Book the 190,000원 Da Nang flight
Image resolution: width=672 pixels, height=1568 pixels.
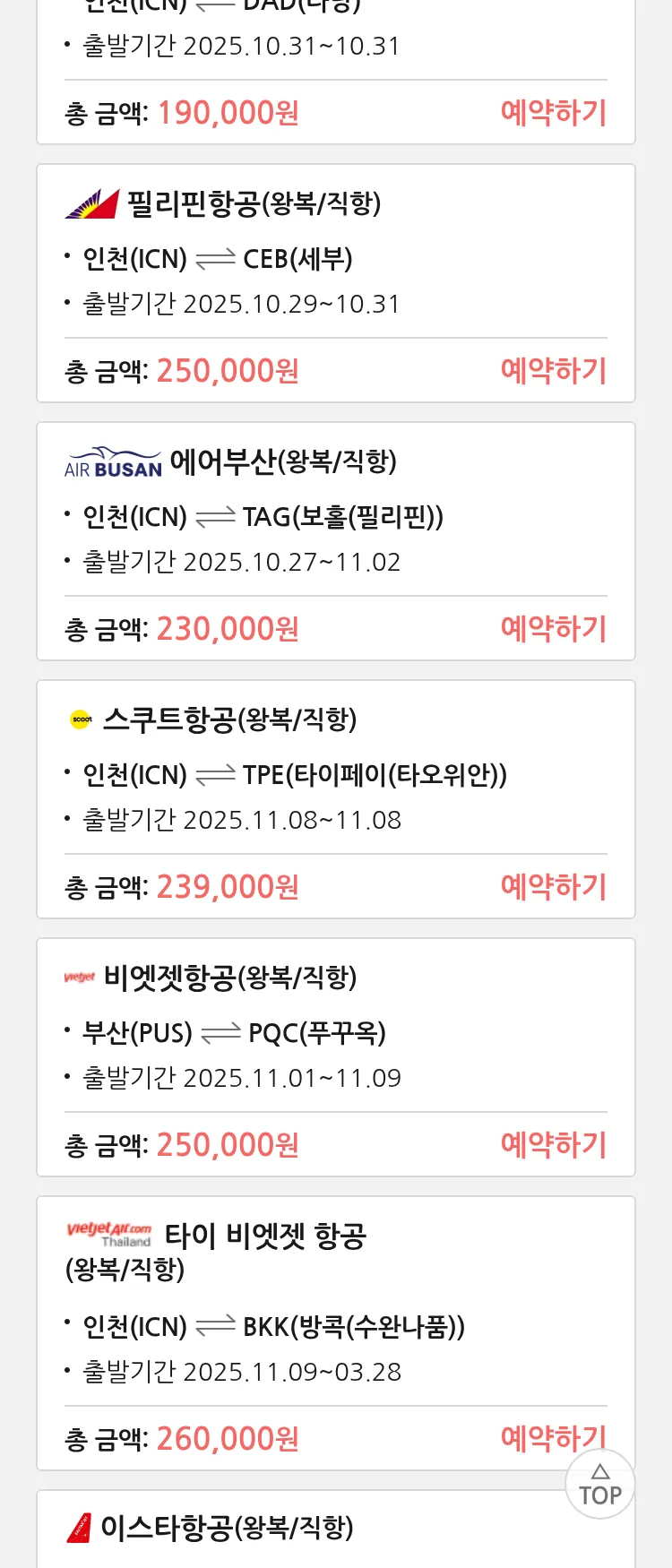coord(553,113)
